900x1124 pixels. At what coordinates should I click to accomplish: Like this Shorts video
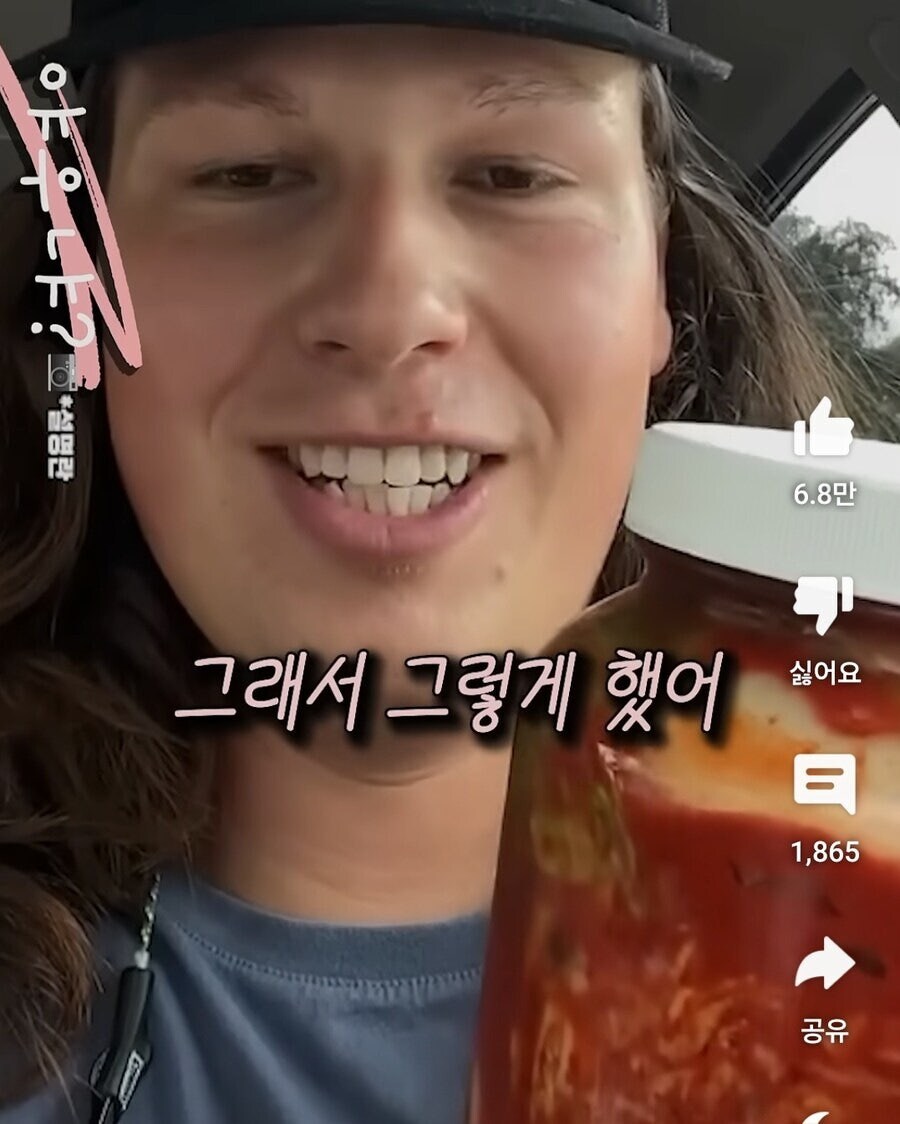tap(823, 429)
